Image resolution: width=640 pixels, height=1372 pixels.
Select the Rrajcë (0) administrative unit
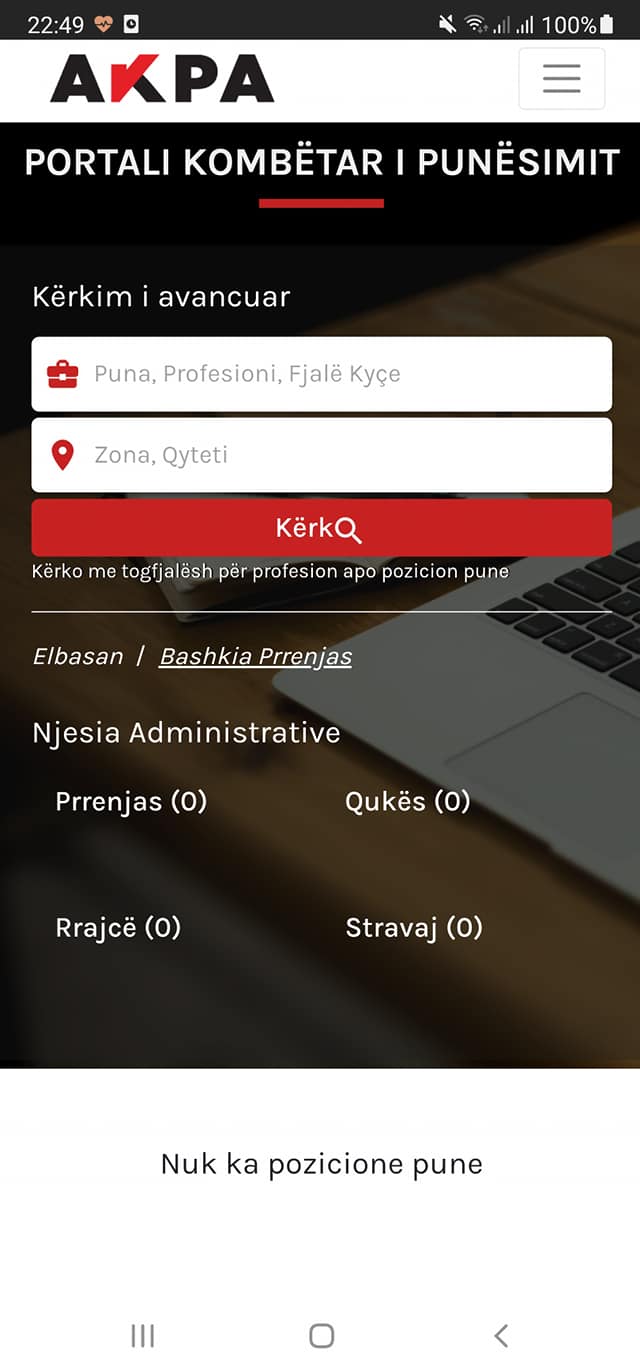point(118,927)
